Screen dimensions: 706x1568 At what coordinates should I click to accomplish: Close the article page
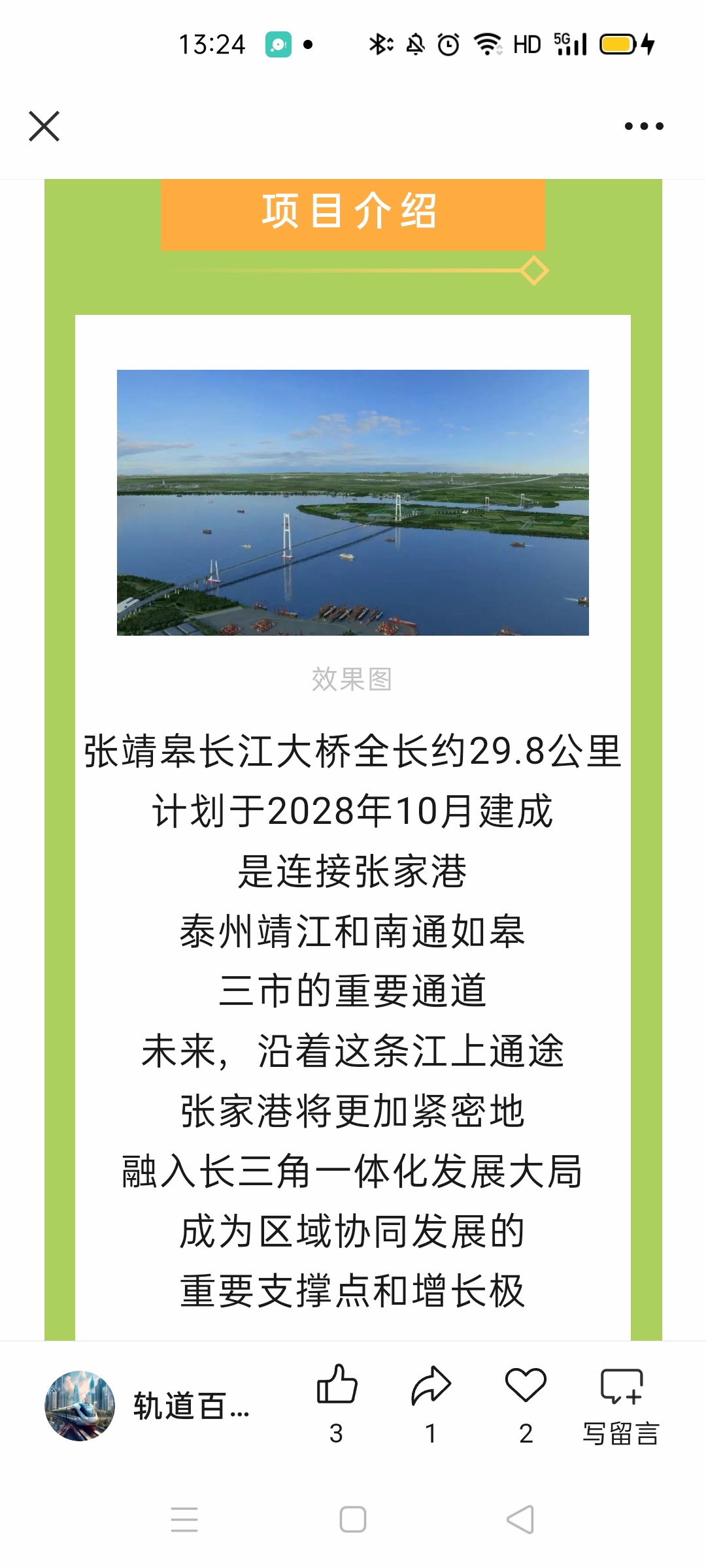pos(44,126)
